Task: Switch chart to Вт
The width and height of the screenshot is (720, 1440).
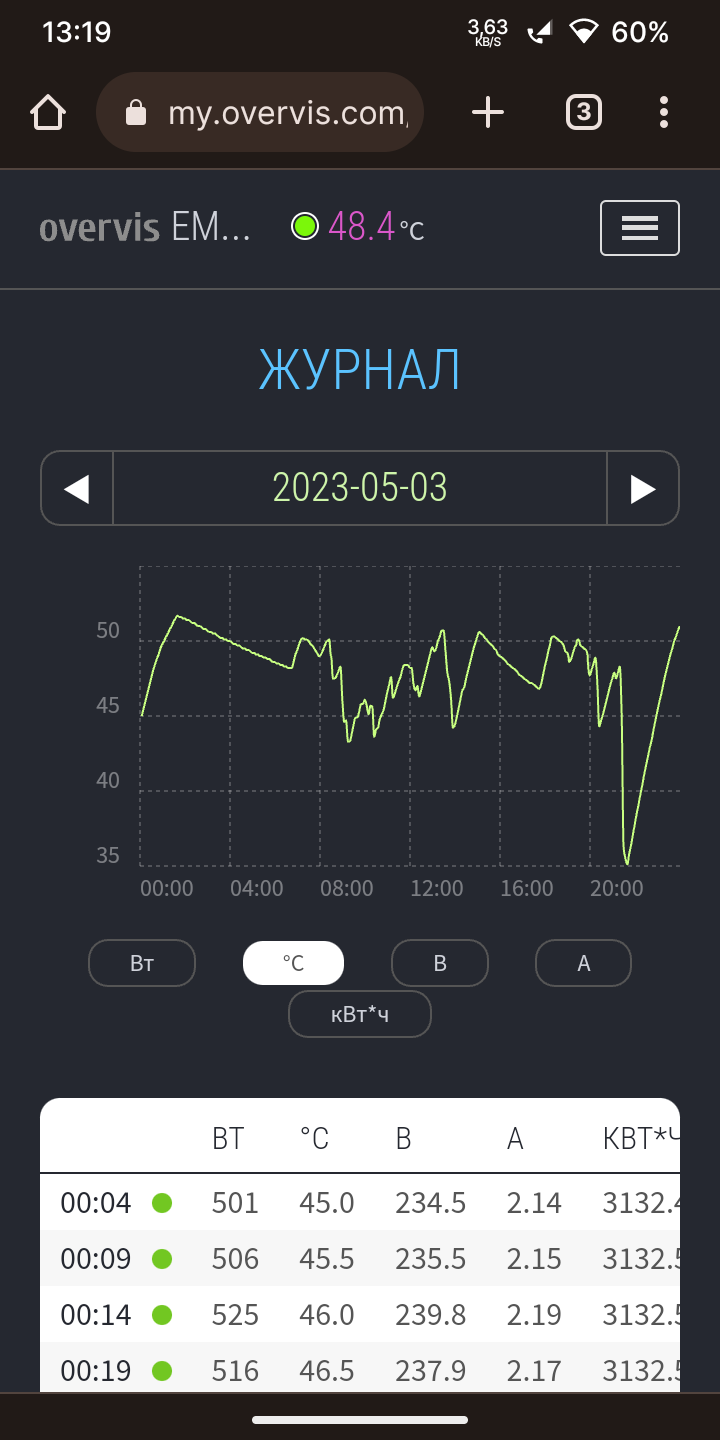Action: click(x=142, y=963)
